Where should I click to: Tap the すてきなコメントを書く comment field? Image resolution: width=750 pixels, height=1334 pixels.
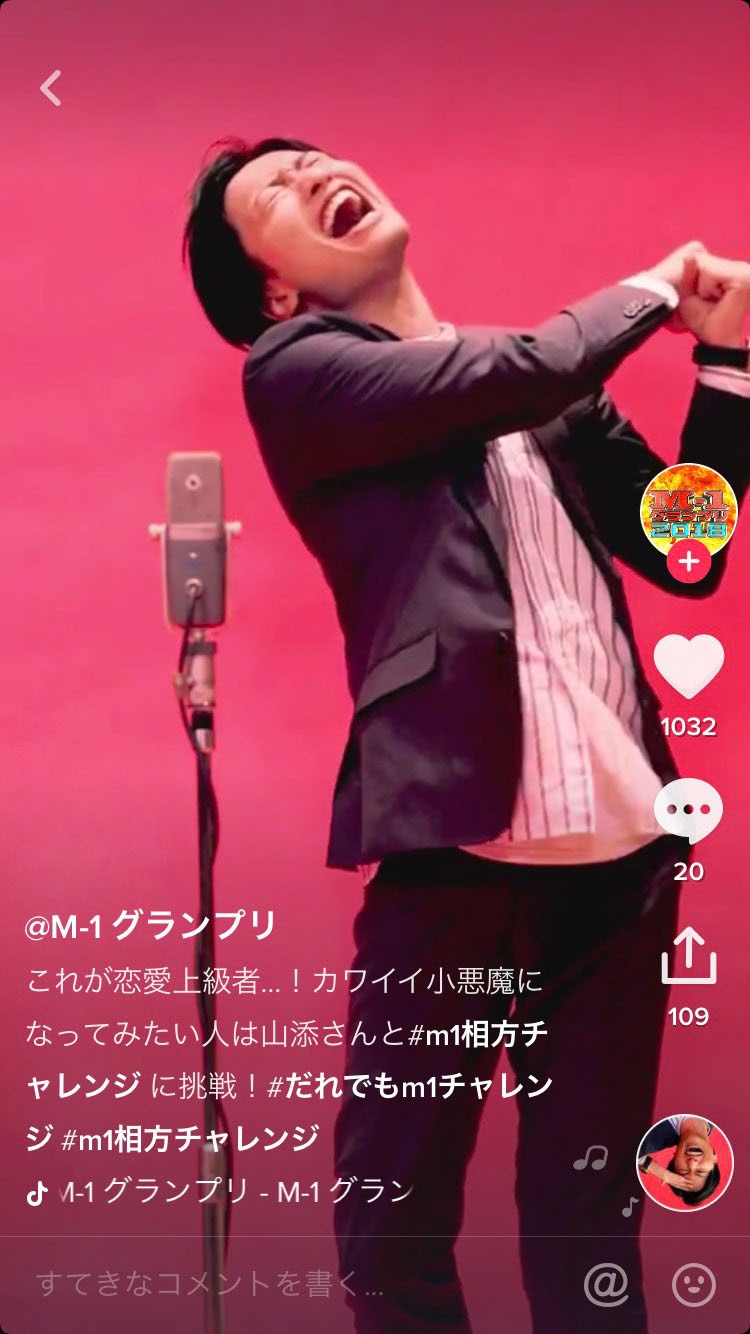pyautogui.click(x=210, y=1285)
